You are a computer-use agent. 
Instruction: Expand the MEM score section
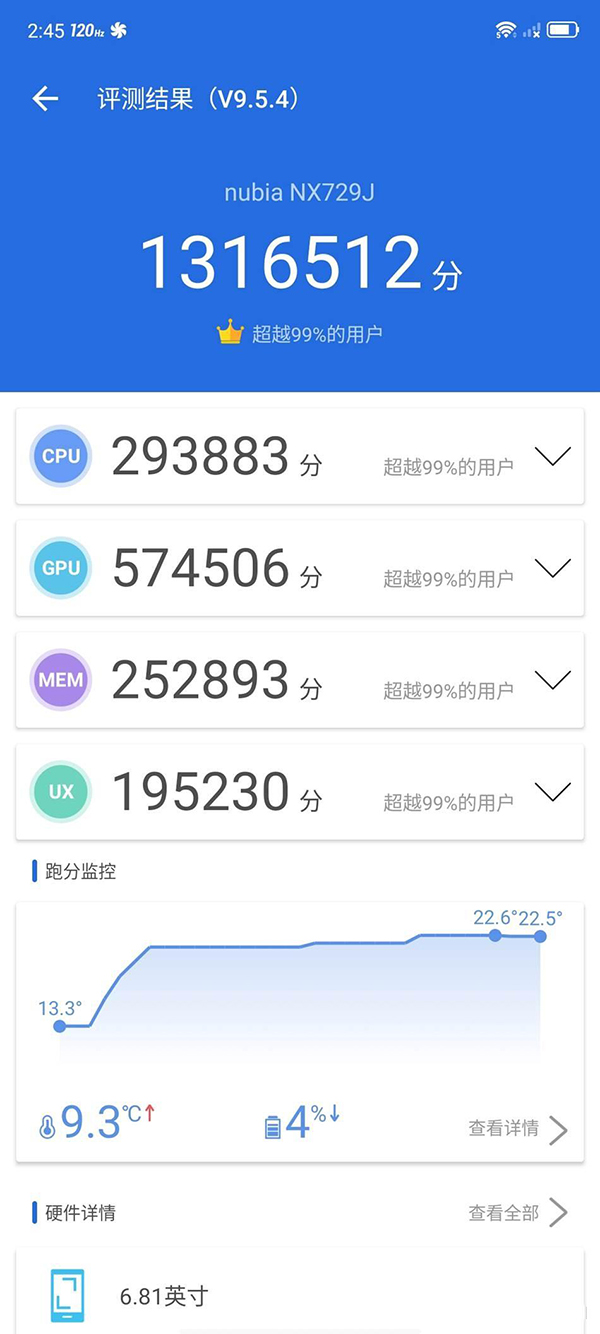point(552,681)
